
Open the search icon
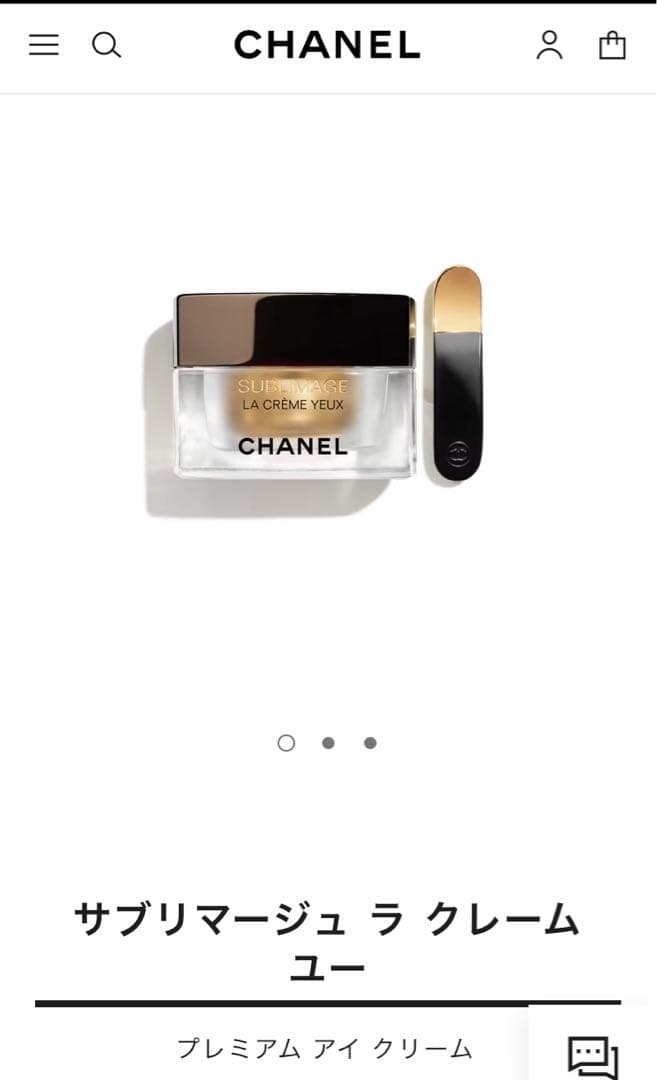(107, 45)
